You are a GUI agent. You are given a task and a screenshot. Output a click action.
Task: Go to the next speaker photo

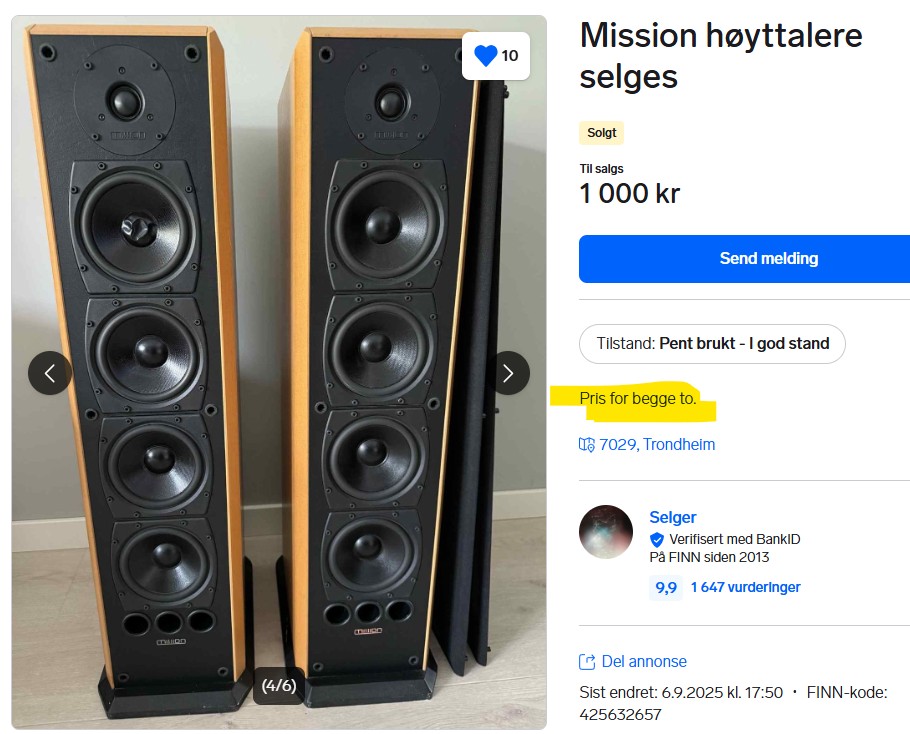(x=508, y=373)
